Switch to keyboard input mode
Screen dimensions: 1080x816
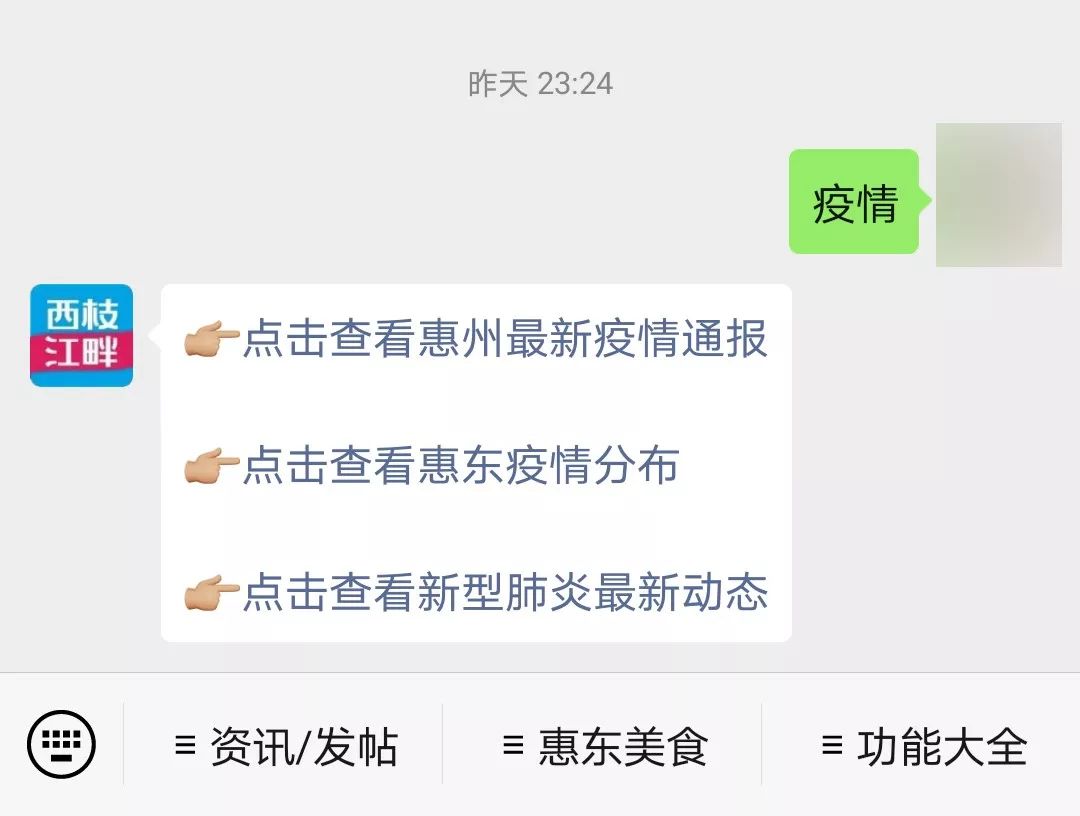61,744
